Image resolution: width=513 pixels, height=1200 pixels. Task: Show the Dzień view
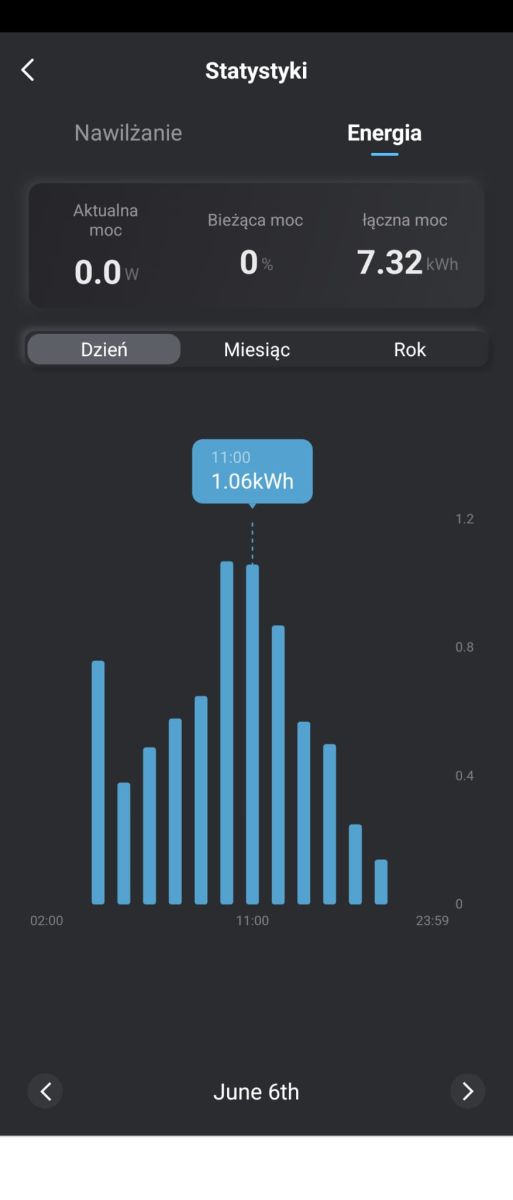[104, 350]
